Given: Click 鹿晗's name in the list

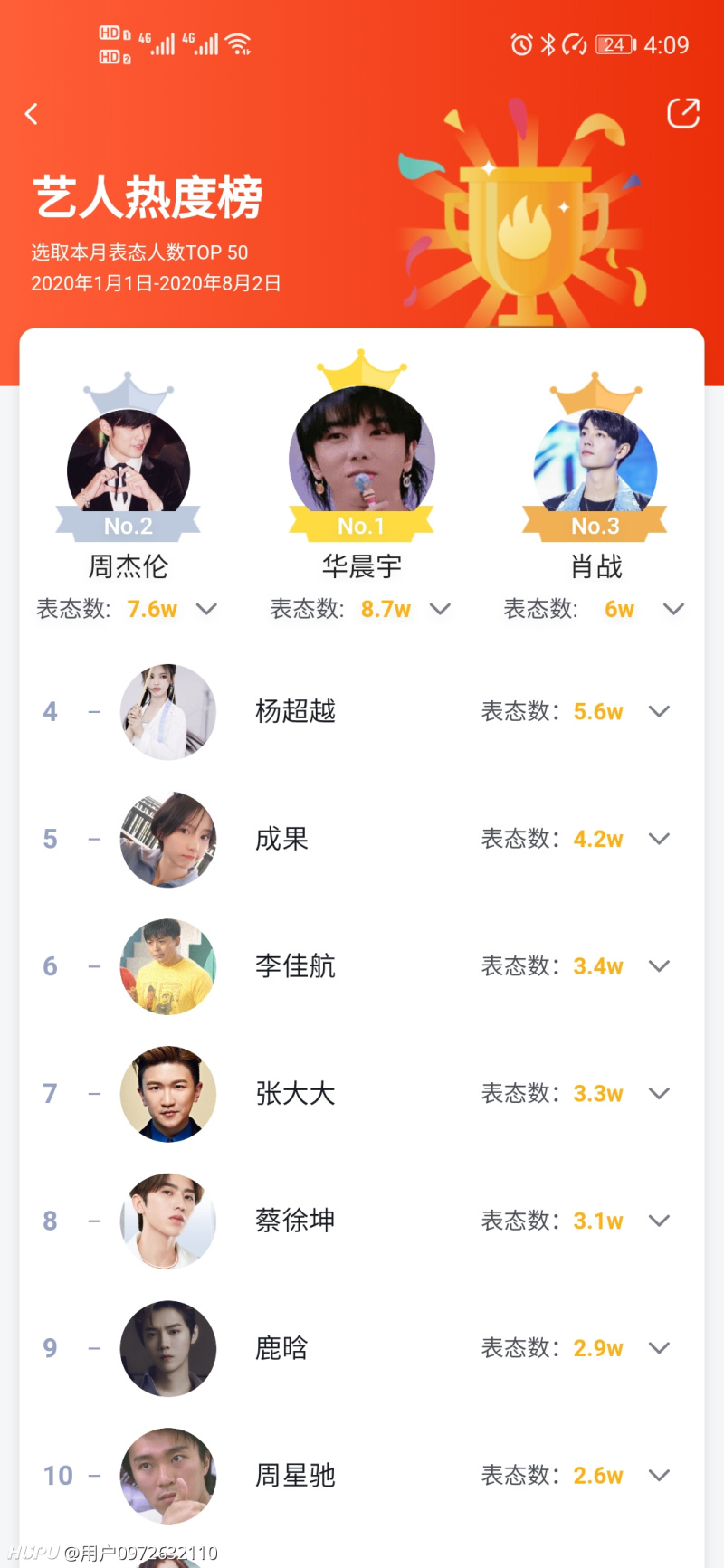Looking at the screenshot, I should (279, 1348).
